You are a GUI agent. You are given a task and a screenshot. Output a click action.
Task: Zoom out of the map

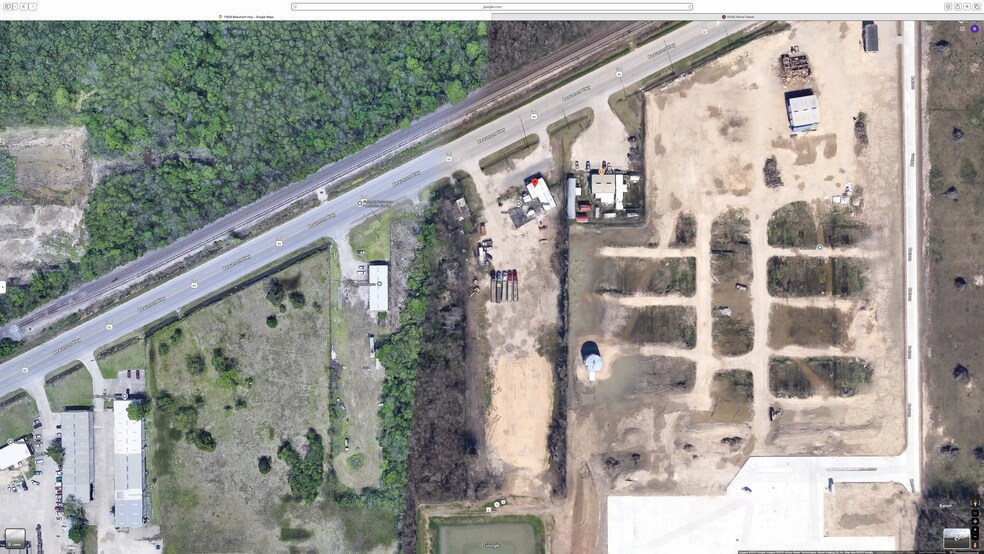pos(975,537)
